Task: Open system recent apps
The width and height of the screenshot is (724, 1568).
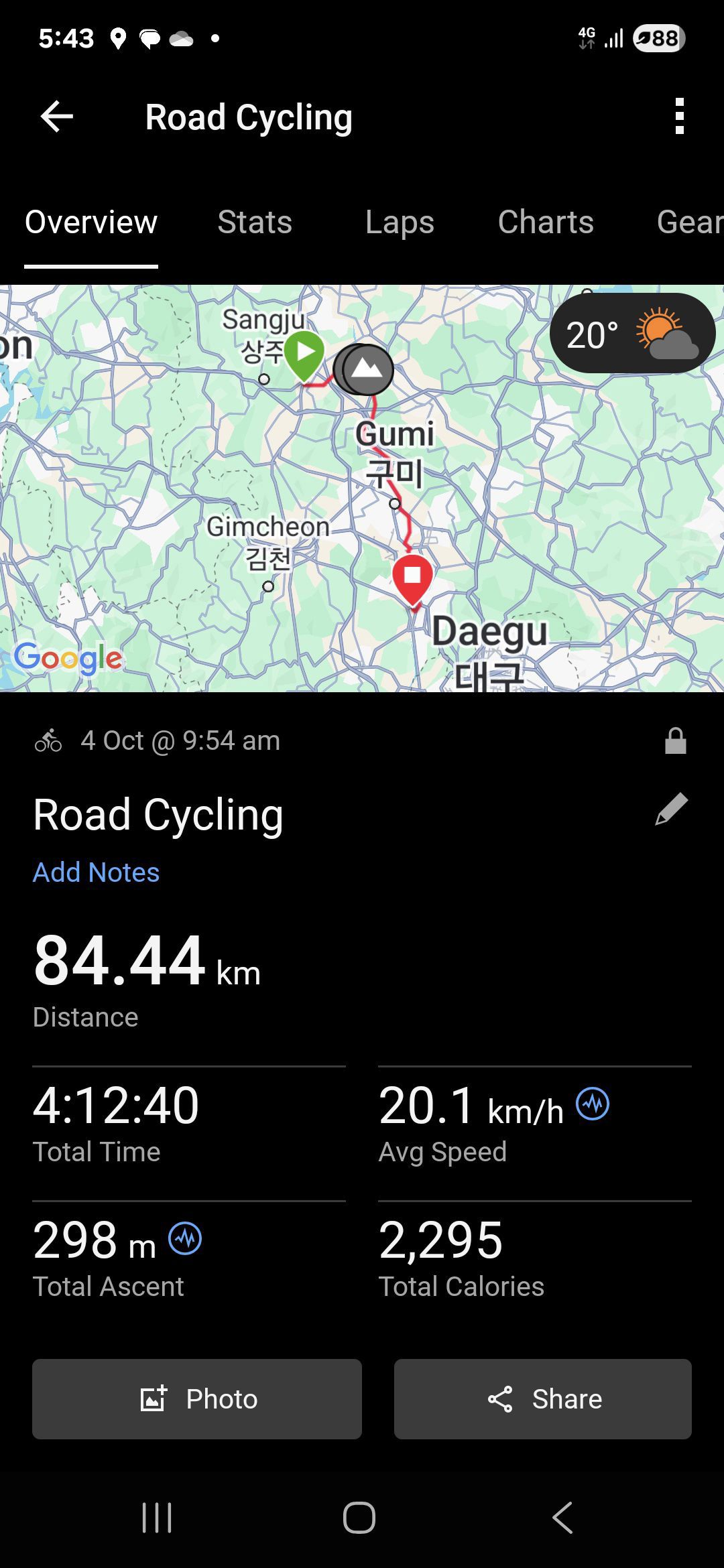Action: 157,1518
